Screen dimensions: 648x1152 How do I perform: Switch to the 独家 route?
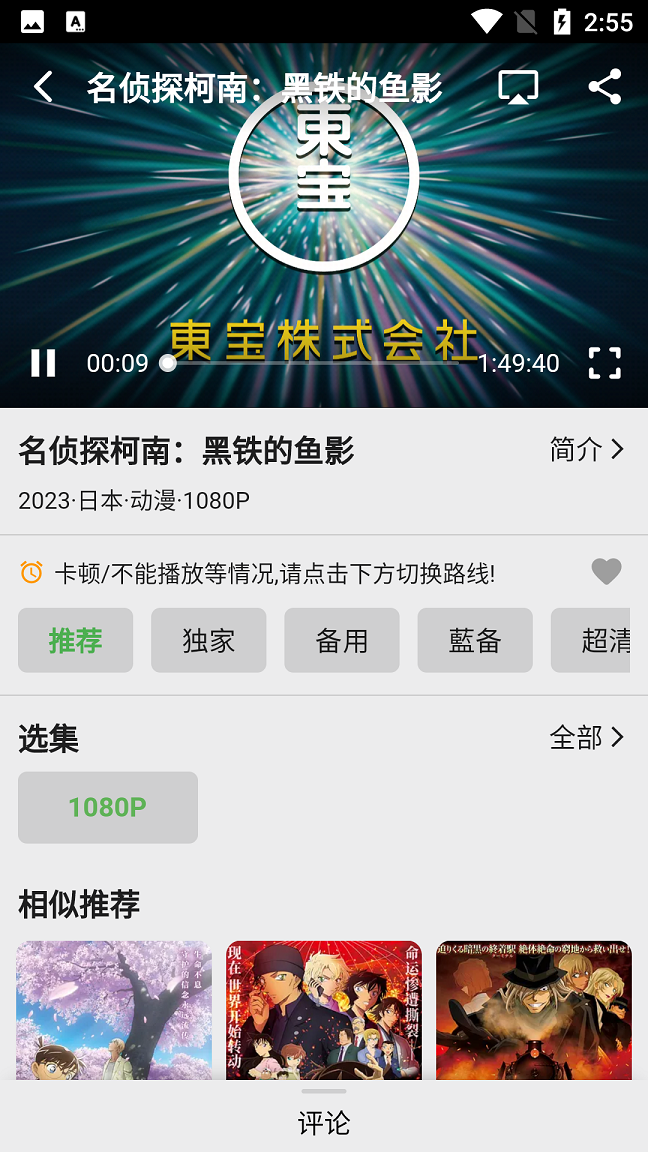coord(208,640)
